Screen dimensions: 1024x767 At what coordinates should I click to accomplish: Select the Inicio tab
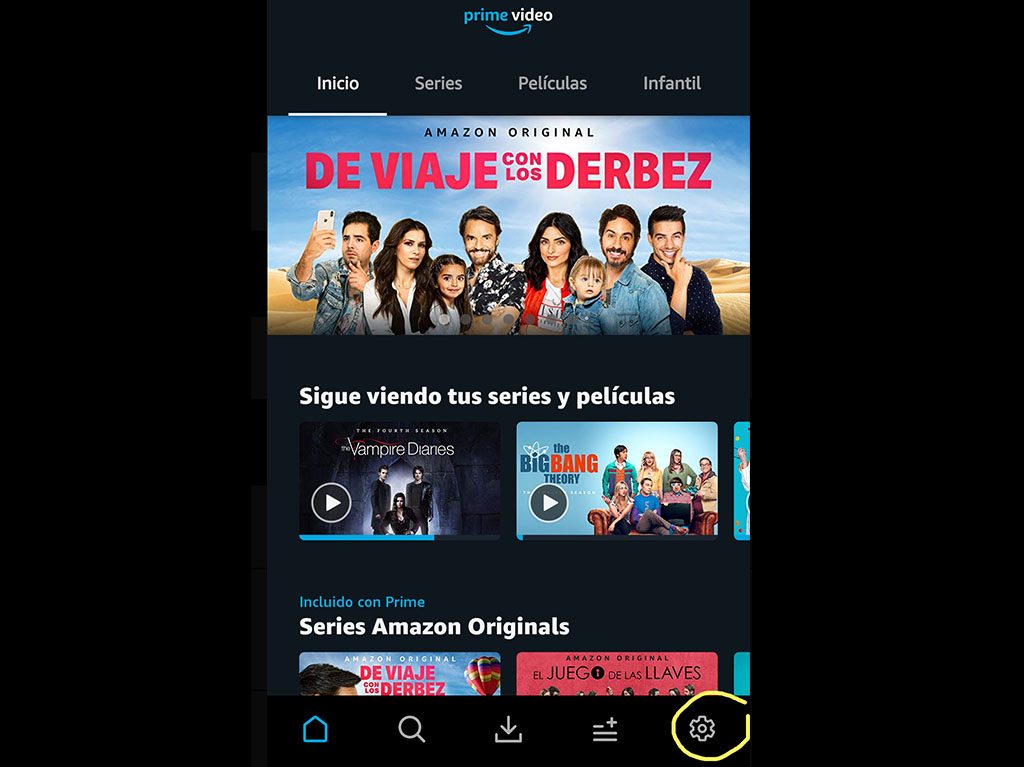point(338,84)
